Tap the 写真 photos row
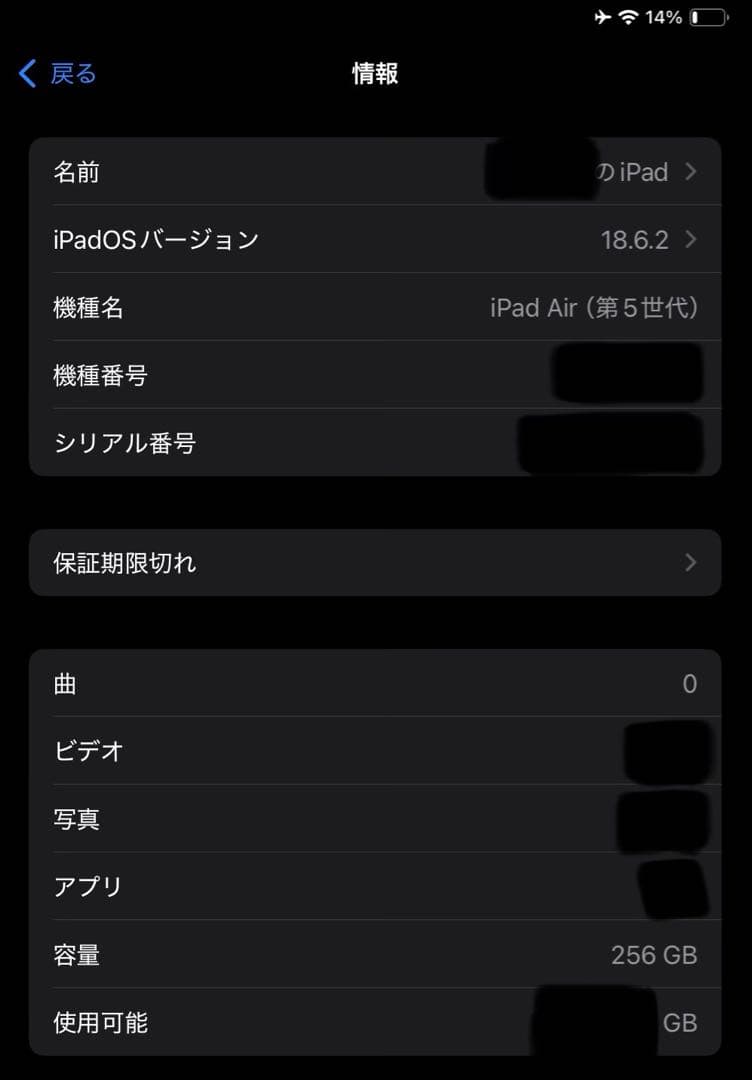Image resolution: width=752 pixels, height=1080 pixels. tap(375, 820)
